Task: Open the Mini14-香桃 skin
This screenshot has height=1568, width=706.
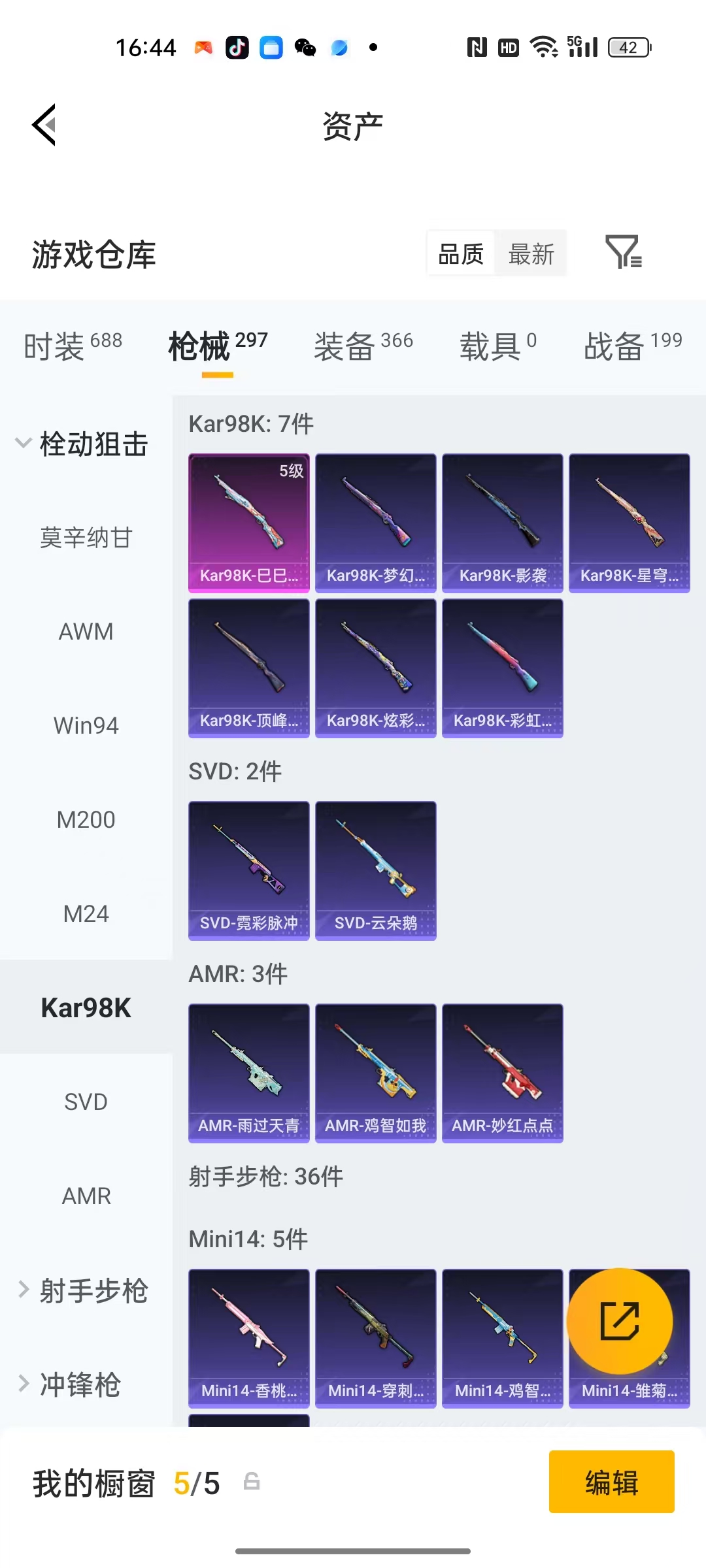Action: [248, 1339]
